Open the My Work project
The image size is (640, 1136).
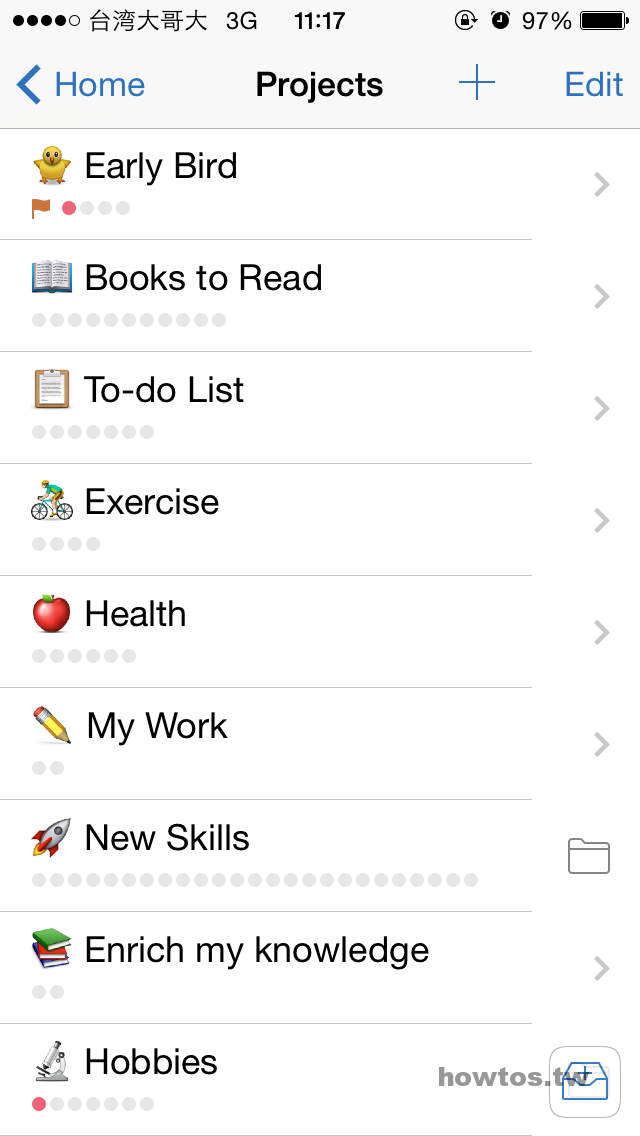pyautogui.click(x=320, y=744)
